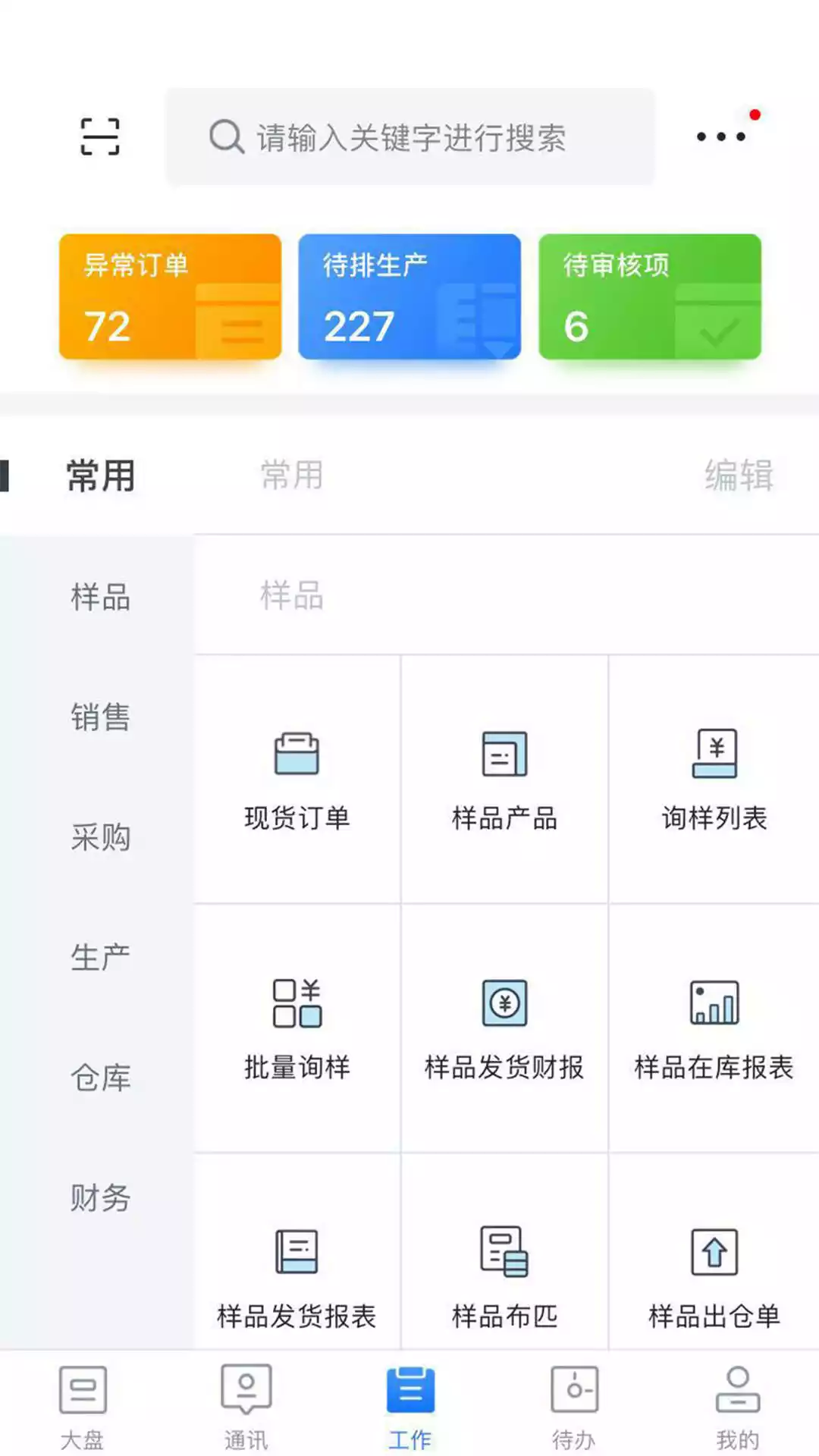The height and width of the screenshot is (1456, 819).
Task: Open 样品发货财报 finance report icon
Action: [x=504, y=1028]
